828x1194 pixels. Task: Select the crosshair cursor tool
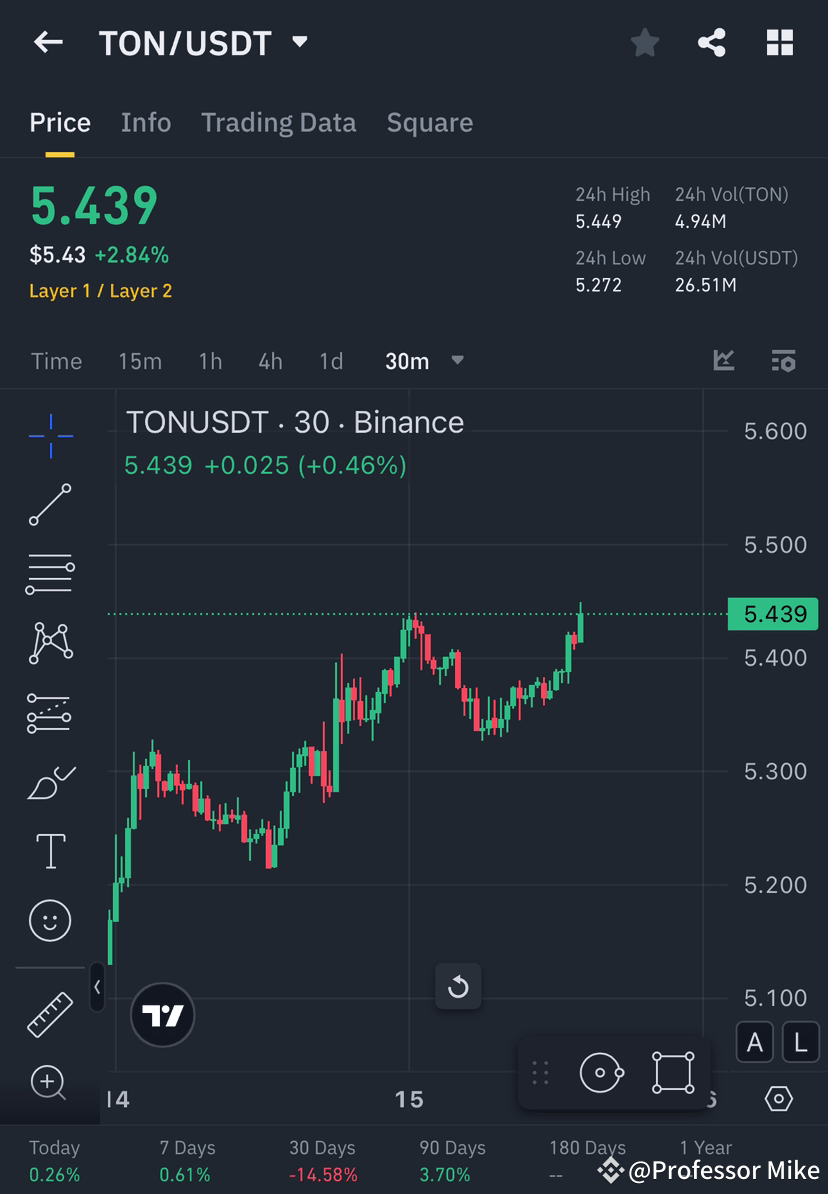(50, 435)
